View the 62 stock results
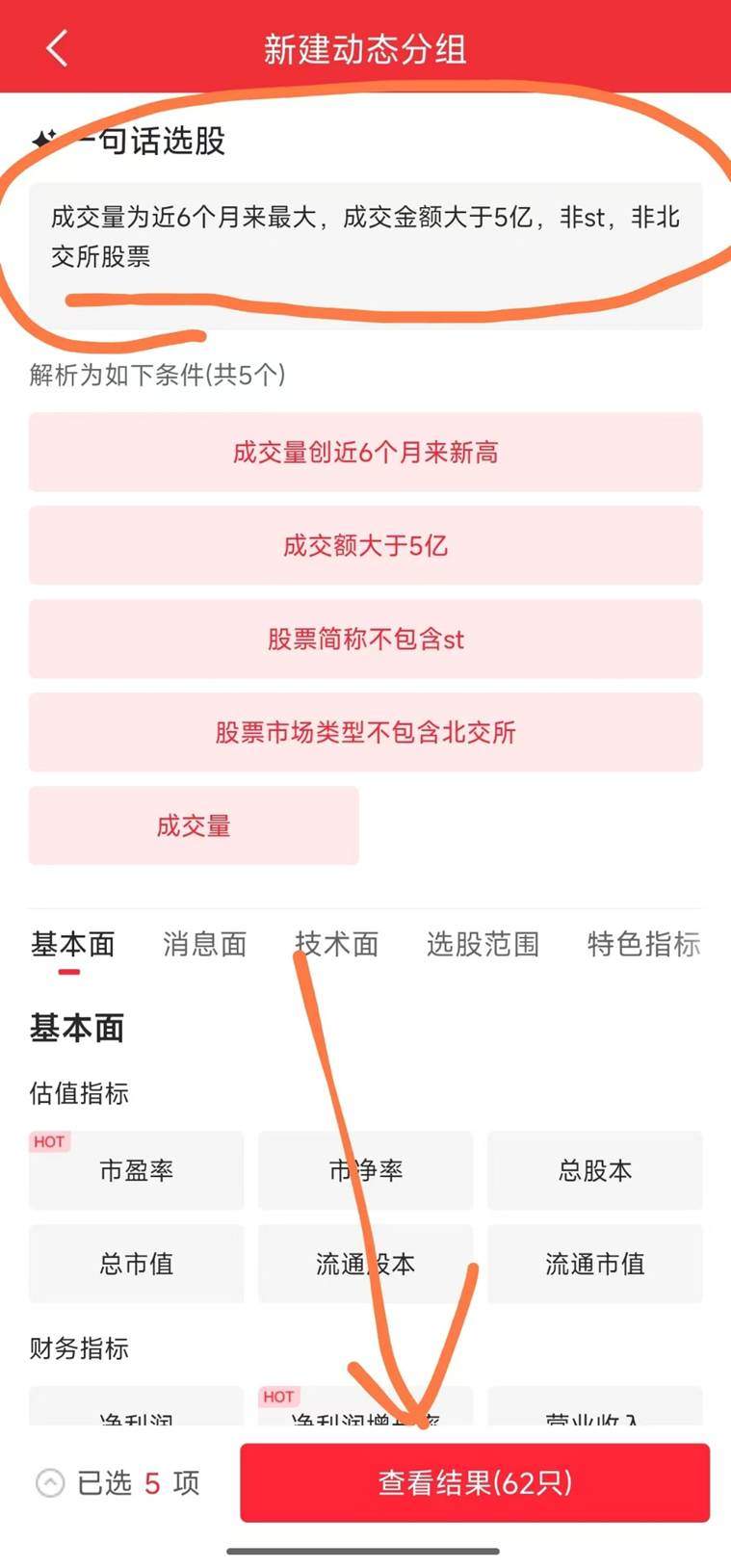 [x=475, y=1482]
